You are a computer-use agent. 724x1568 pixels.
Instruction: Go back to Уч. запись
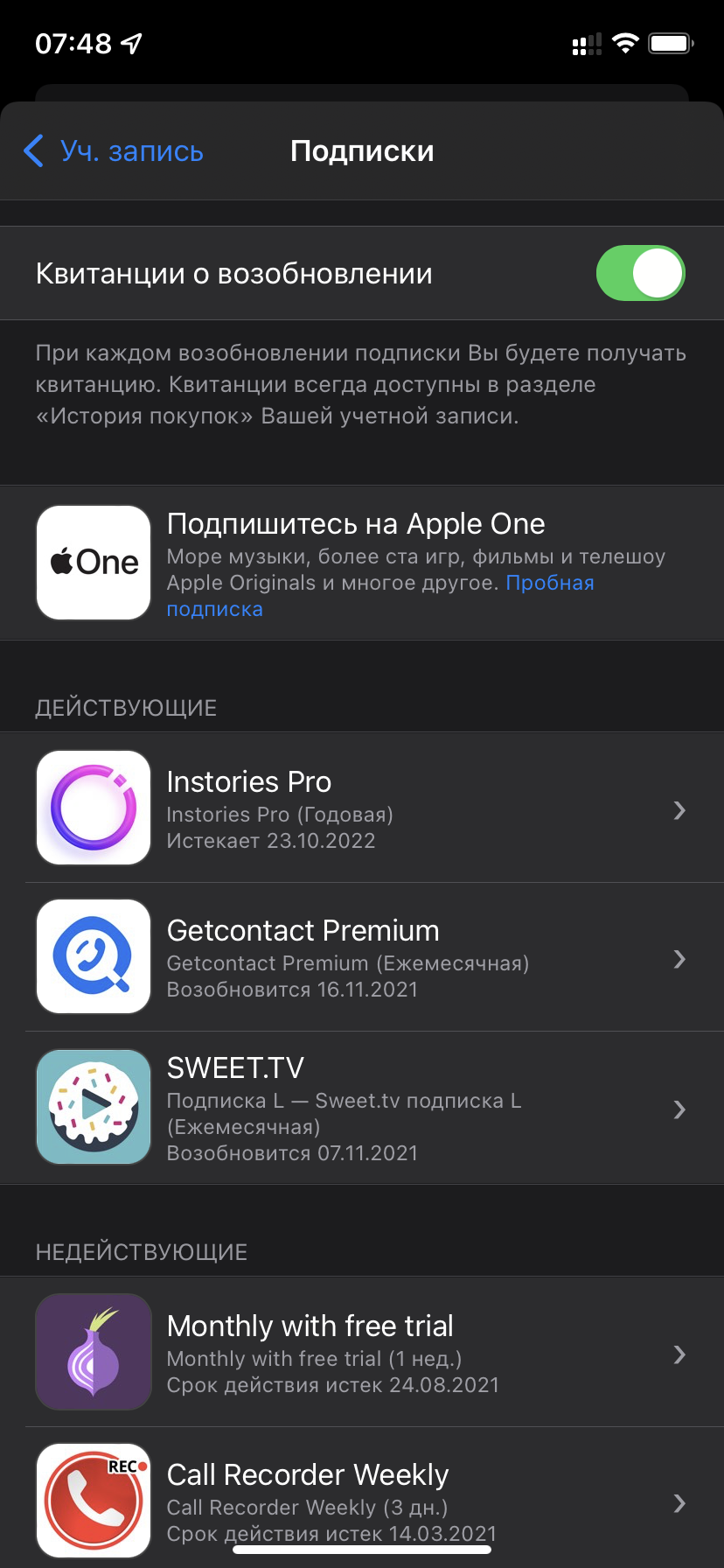click(x=114, y=151)
